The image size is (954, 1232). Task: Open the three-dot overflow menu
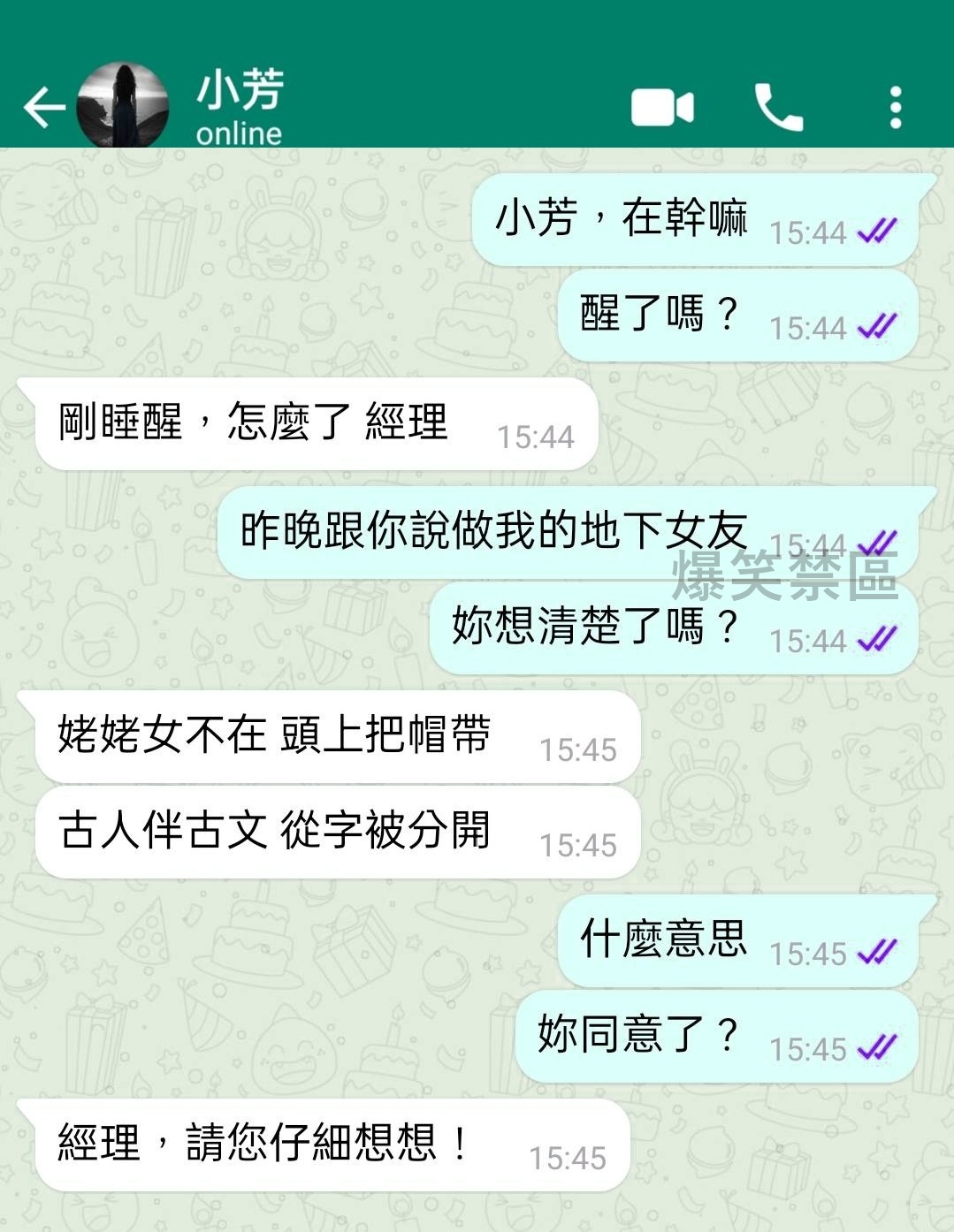[x=896, y=108]
